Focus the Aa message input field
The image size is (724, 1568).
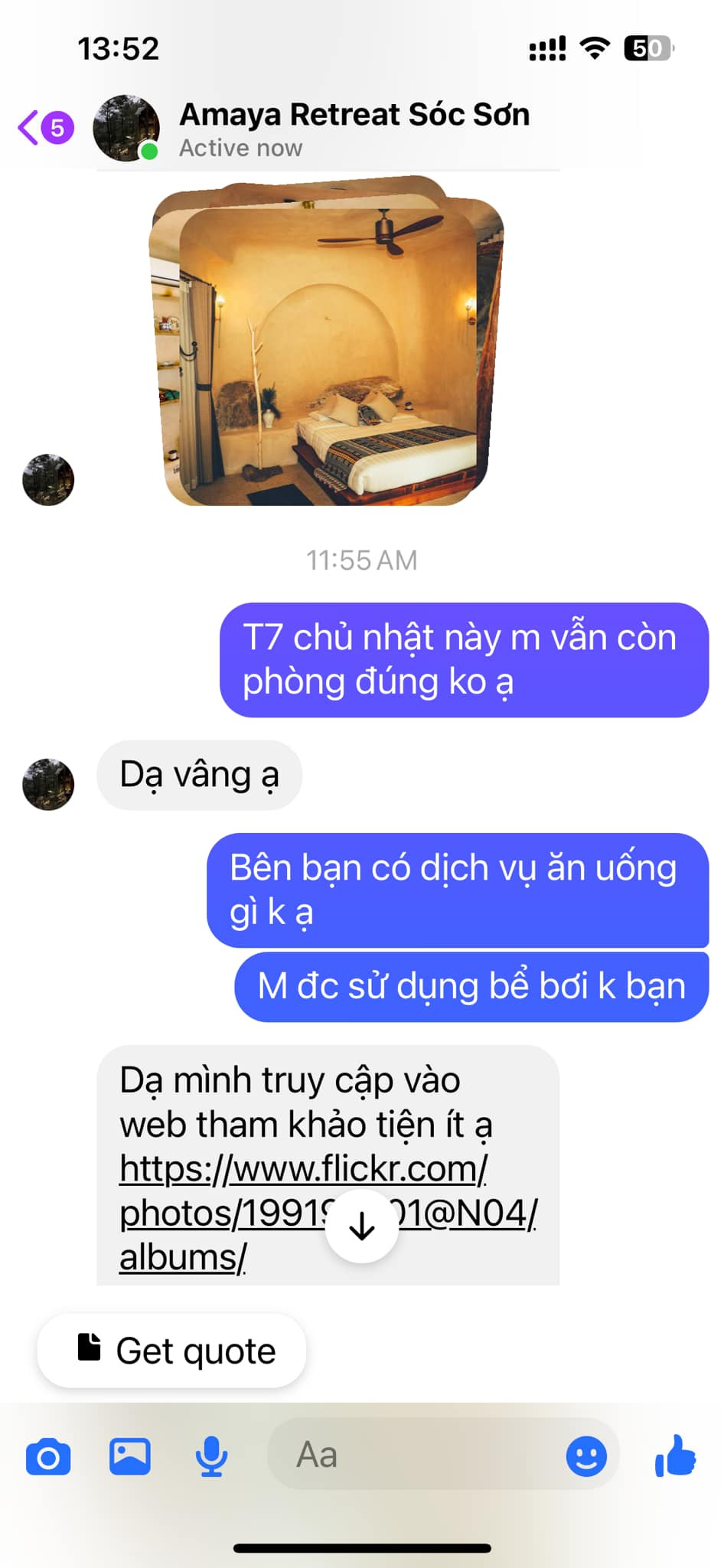413,1455
